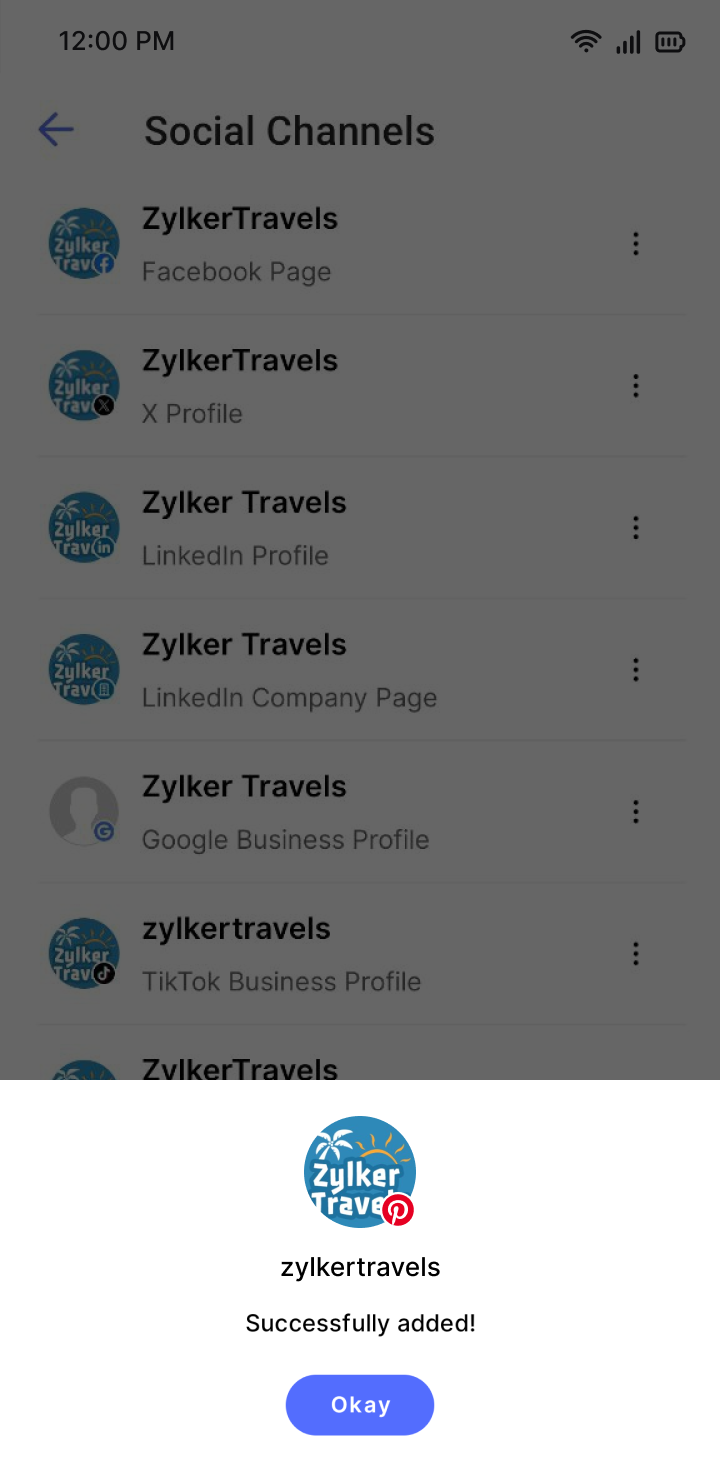Go back using the top-left arrow
Viewport: 720px width, 1464px height.
pos(56,130)
